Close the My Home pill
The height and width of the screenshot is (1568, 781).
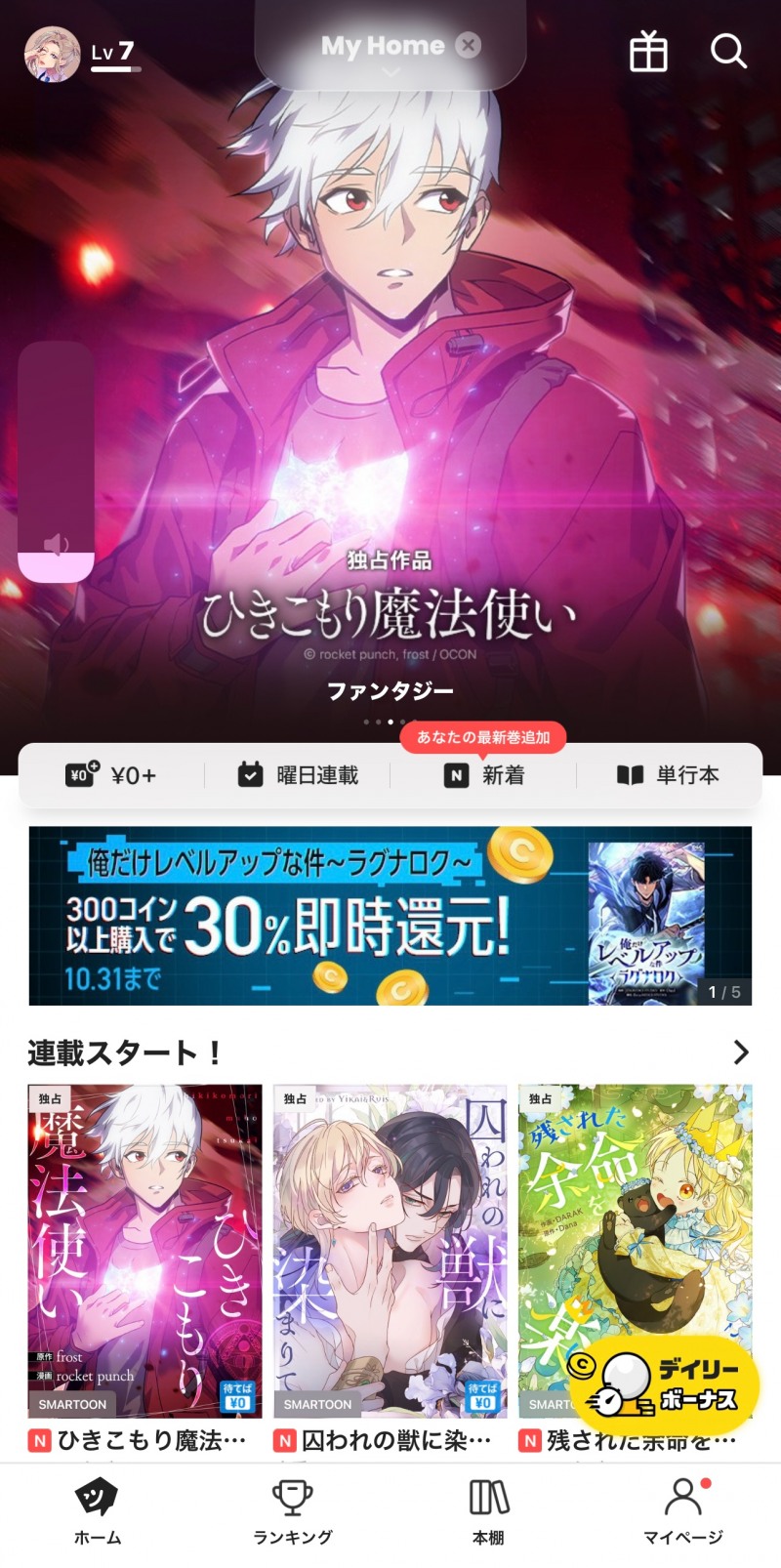469,45
